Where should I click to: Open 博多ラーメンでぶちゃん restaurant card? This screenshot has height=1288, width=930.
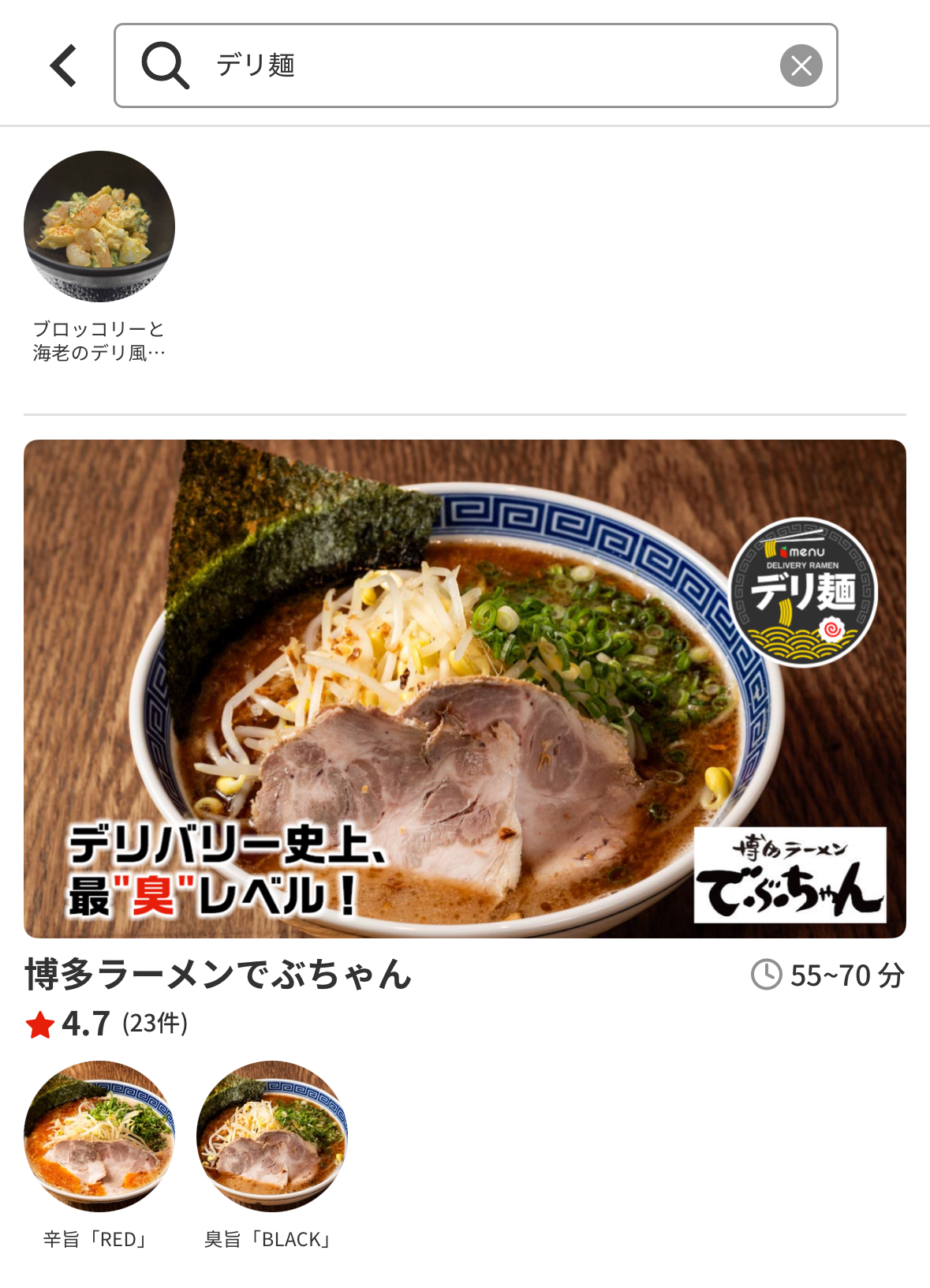point(465,688)
